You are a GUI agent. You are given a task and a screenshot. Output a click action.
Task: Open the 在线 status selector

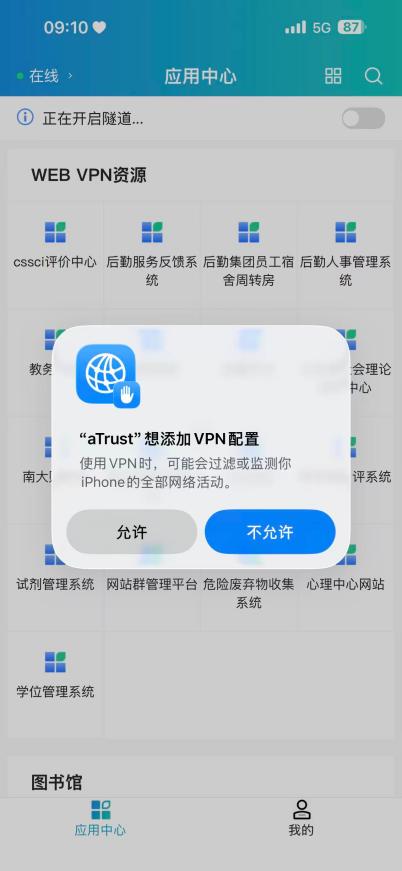point(45,76)
